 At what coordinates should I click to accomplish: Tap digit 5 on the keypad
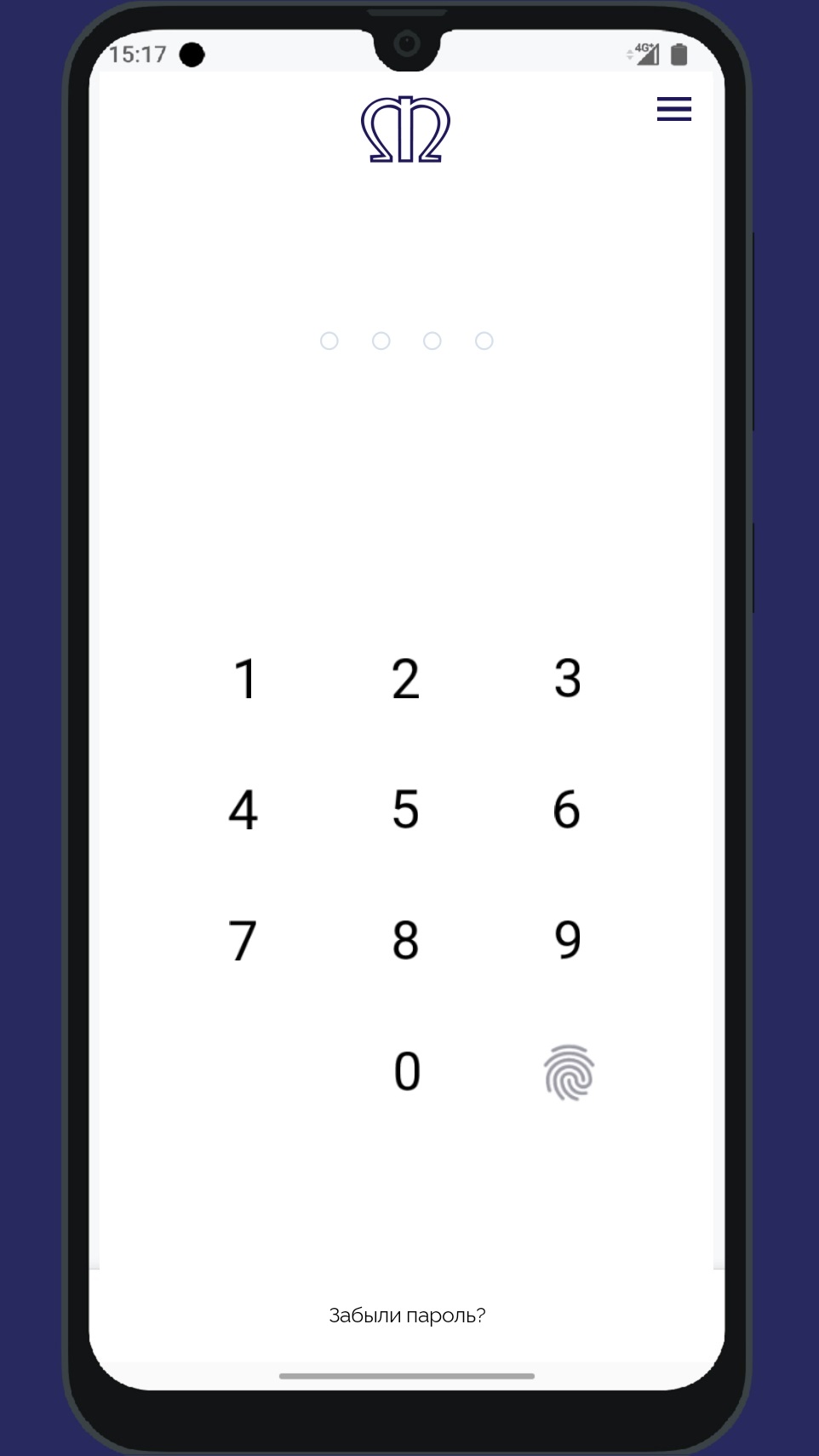(406, 810)
